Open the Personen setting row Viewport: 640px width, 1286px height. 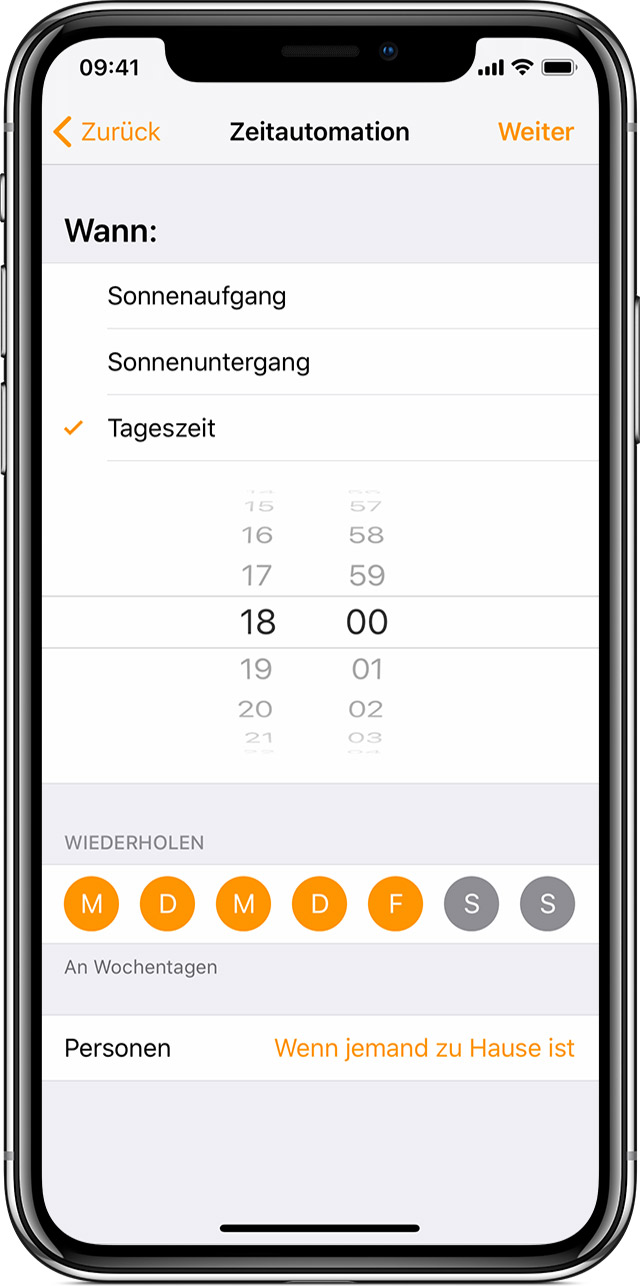(320, 1048)
